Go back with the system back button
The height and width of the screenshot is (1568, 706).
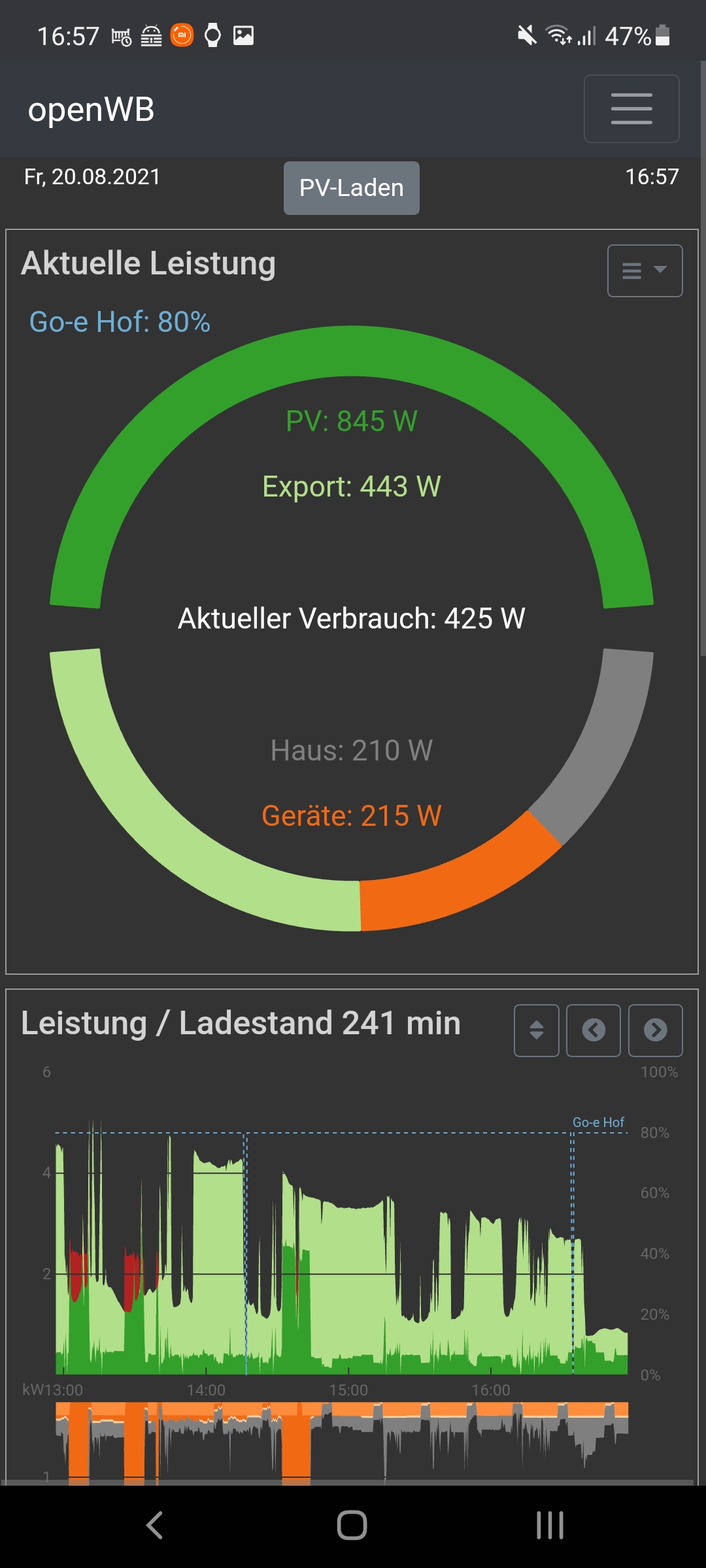155,1526
